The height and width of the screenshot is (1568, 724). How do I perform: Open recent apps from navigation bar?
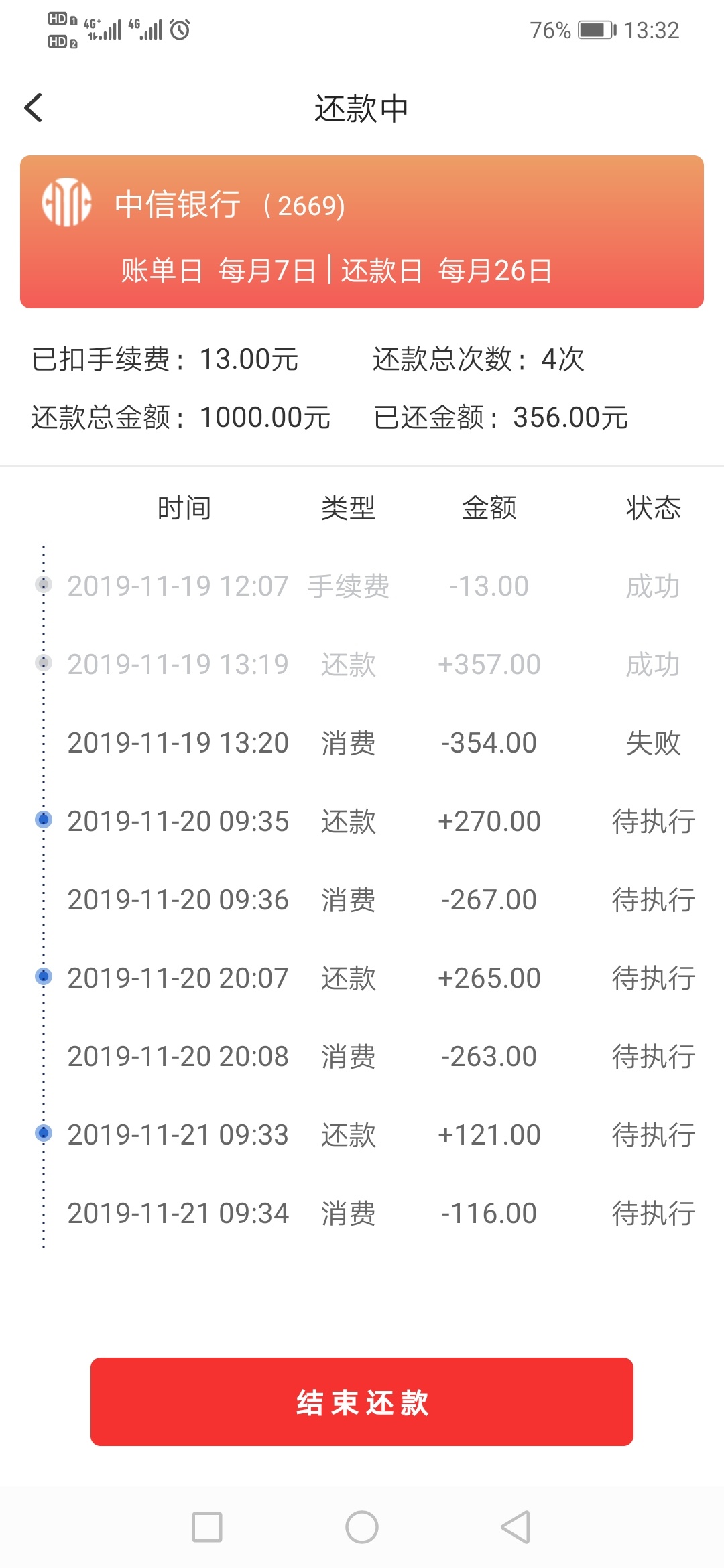[x=207, y=1527]
